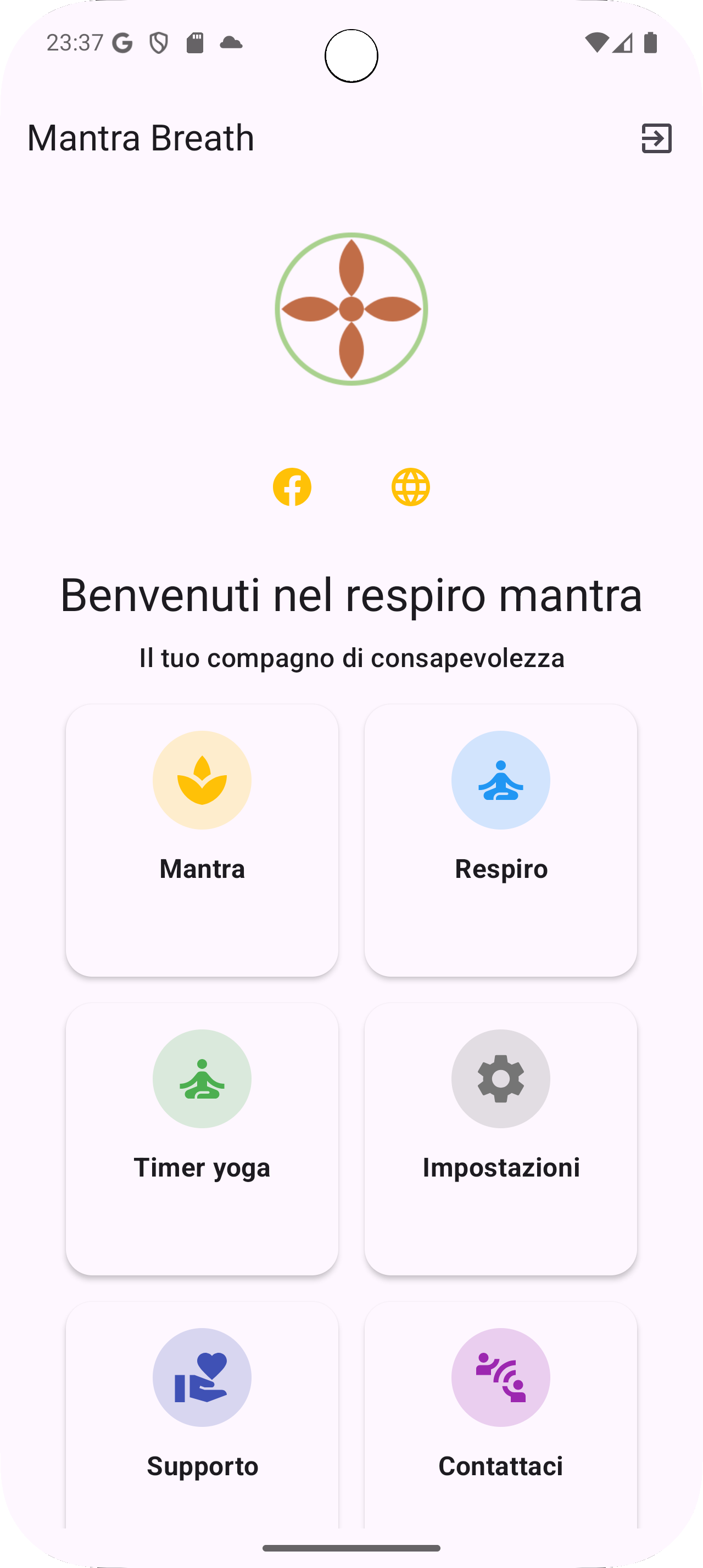
Task: Select the yellow lotus Mantra icon
Action: coord(202,780)
